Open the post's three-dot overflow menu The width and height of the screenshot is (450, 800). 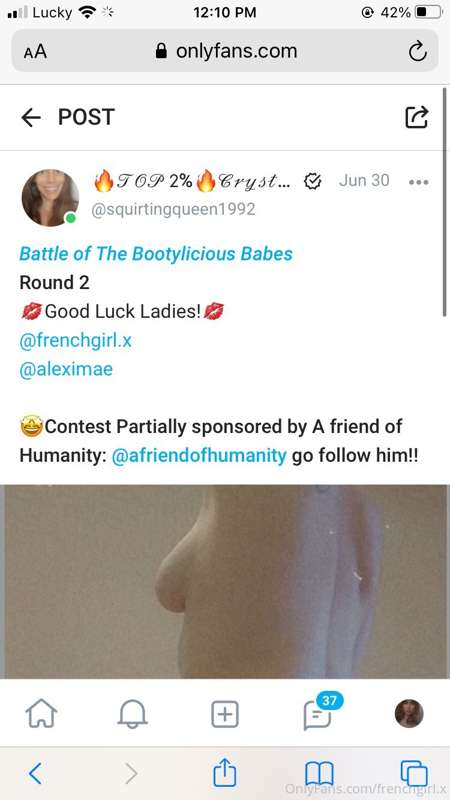tap(418, 182)
